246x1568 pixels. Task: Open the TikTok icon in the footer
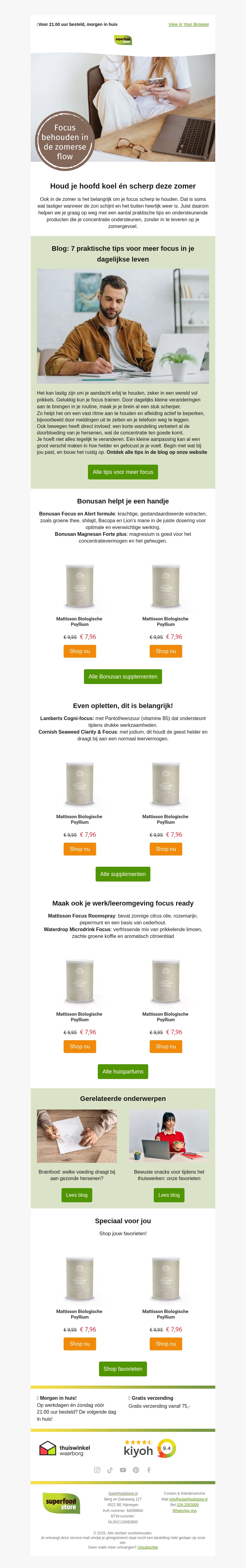(110, 1470)
